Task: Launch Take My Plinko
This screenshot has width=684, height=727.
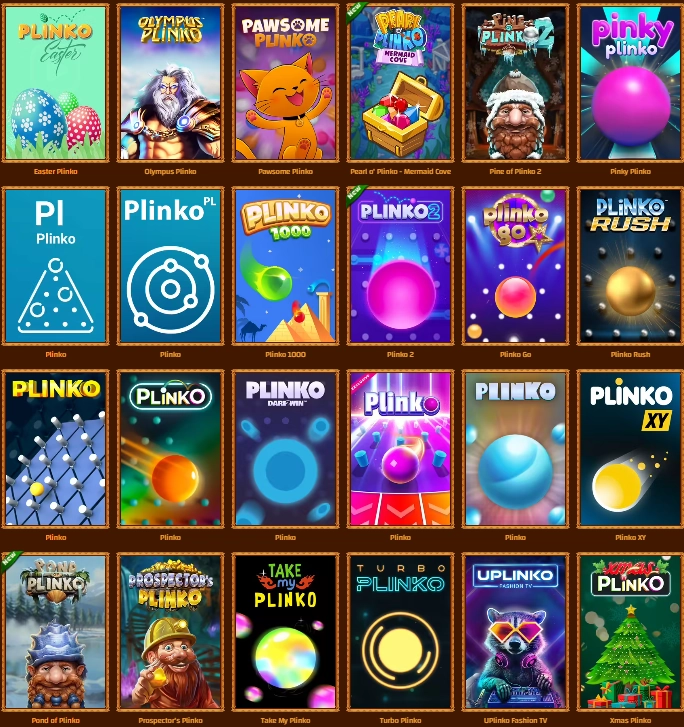Action: 285,632
